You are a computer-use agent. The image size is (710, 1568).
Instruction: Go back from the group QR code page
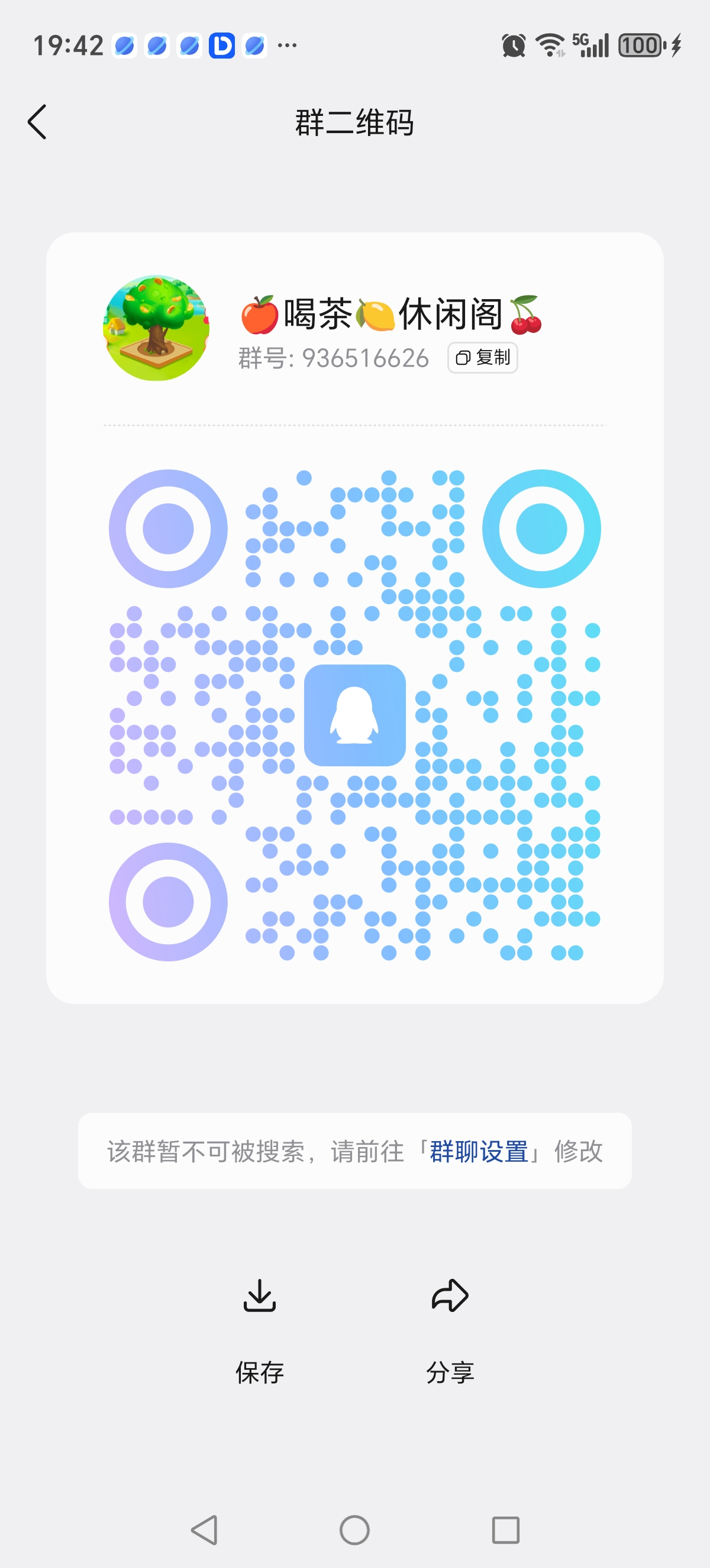pyautogui.click(x=37, y=122)
